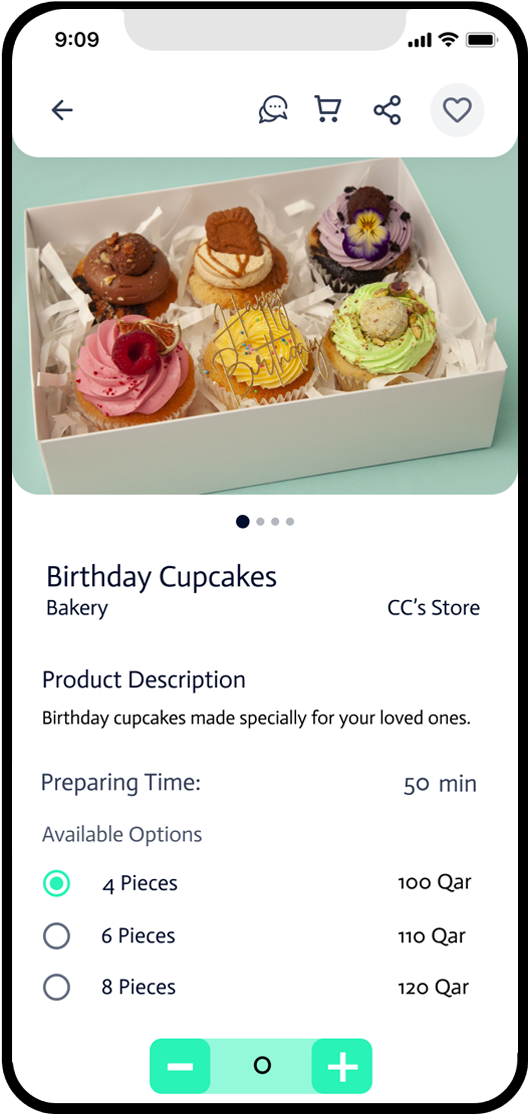Image resolution: width=528 pixels, height=1114 pixels.
Task: Add Birthday Cupcakes to favorites
Action: click(457, 110)
